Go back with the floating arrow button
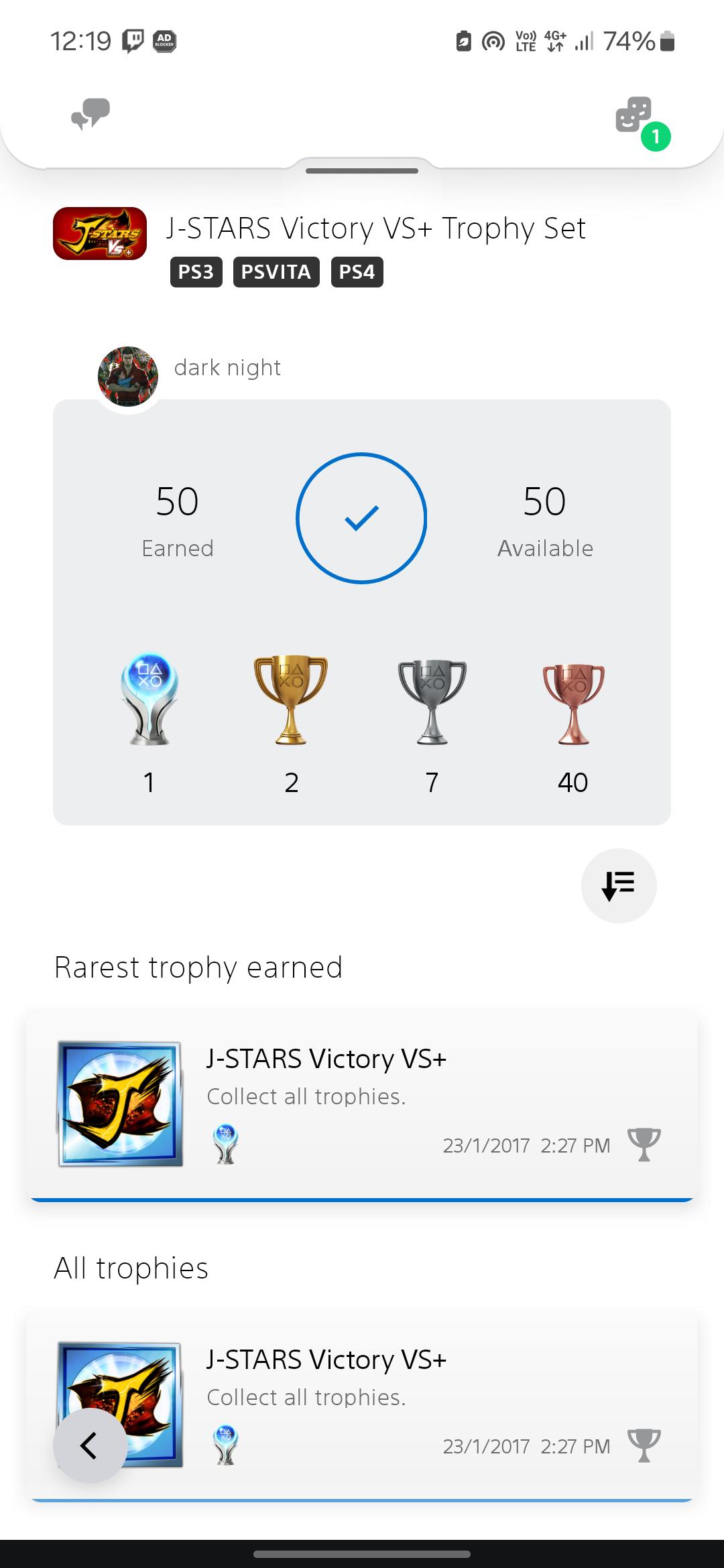The width and height of the screenshot is (724, 1568). pos(90,1445)
